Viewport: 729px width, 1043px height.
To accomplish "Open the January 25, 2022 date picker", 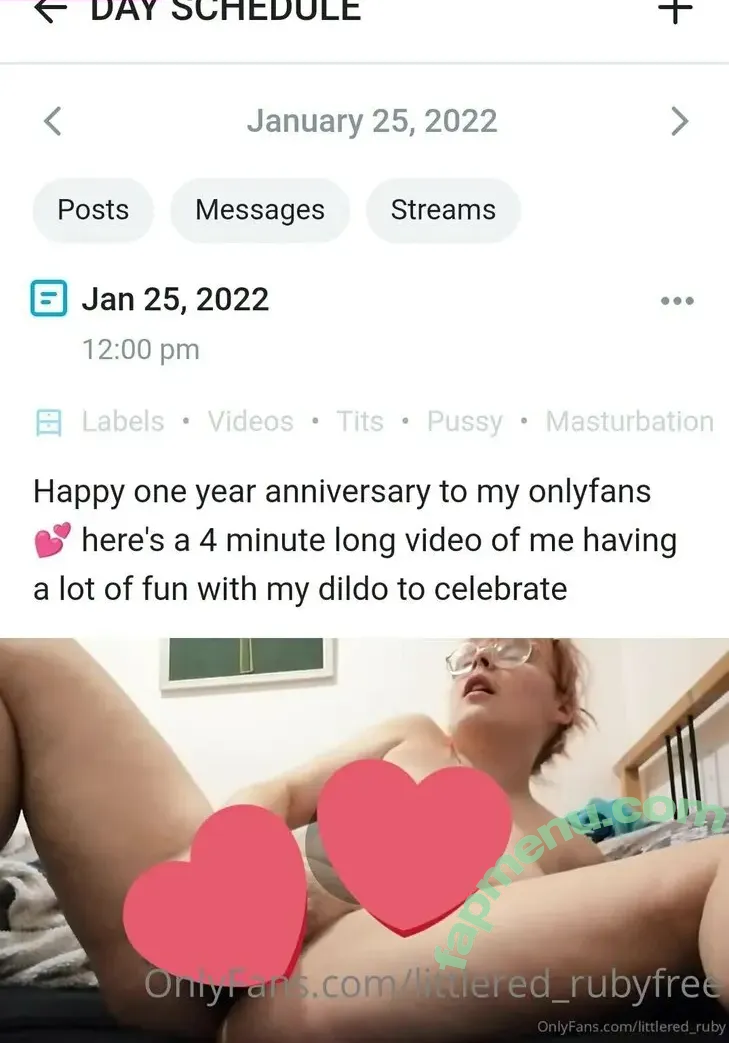I will pos(371,122).
